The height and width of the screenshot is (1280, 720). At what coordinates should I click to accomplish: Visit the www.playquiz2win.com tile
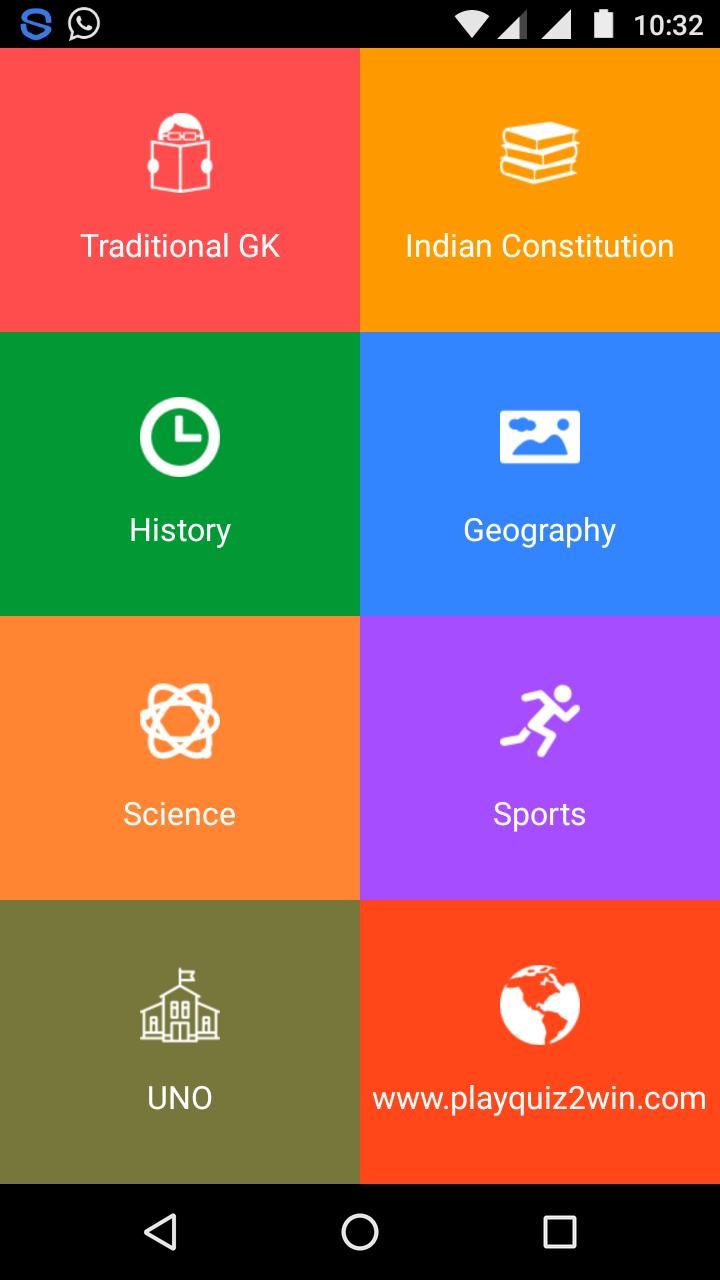(540, 1042)
